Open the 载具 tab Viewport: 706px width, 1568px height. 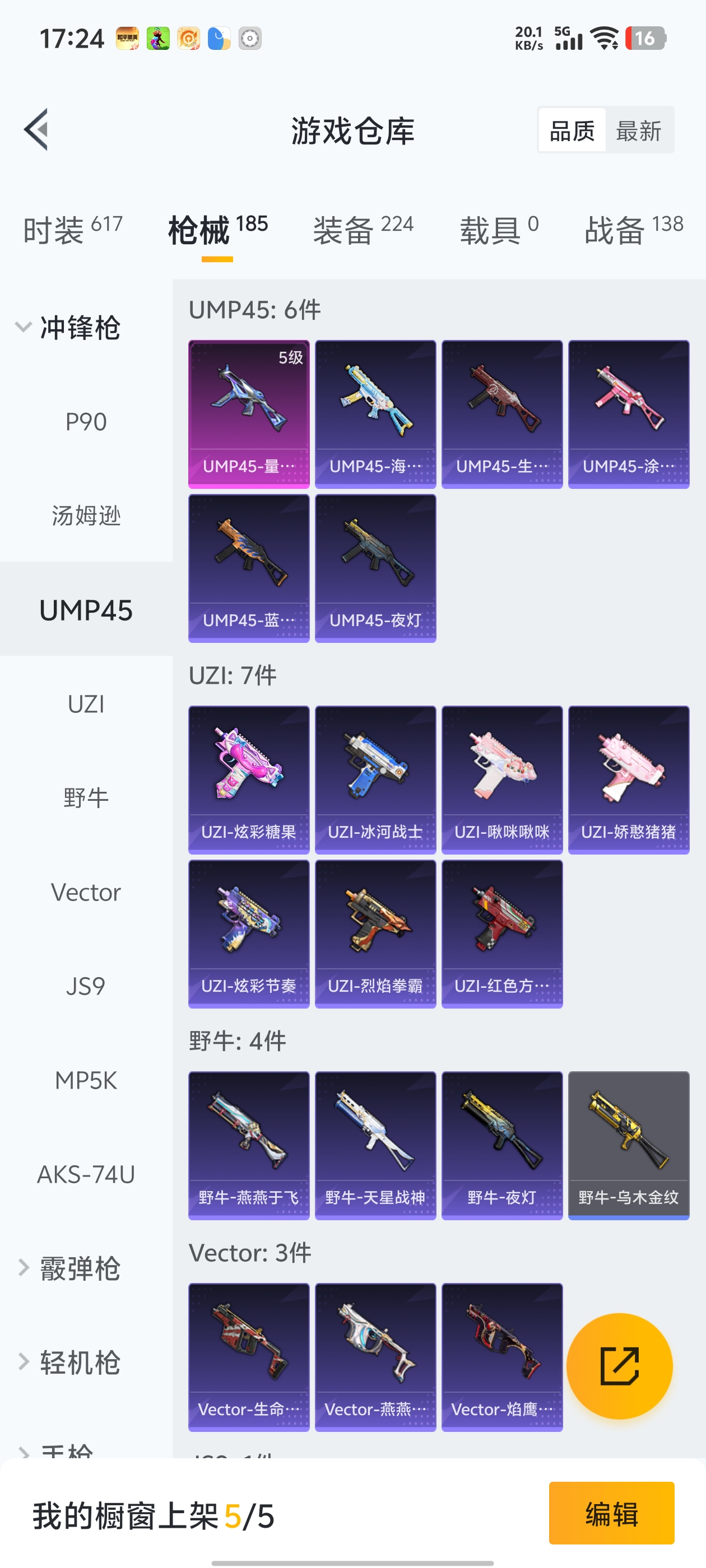499,230
